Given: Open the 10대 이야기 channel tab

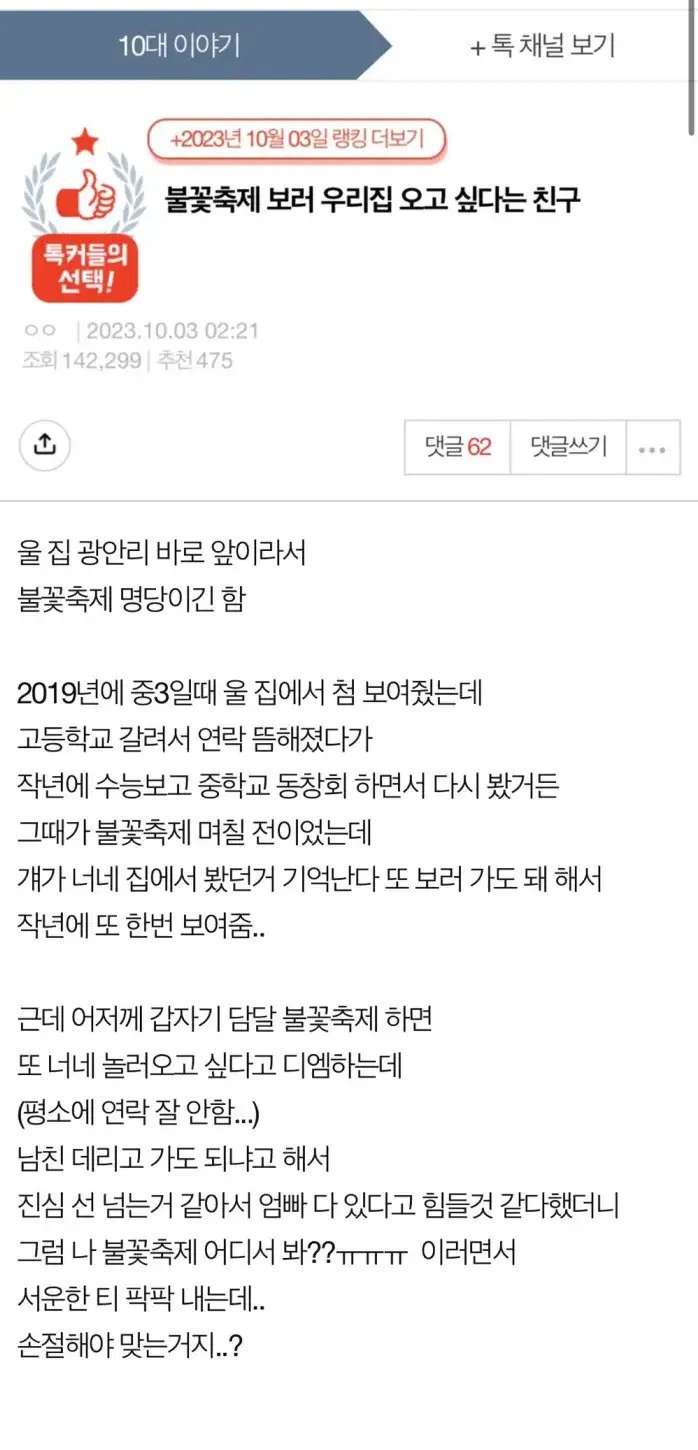Looking at the screenshot, I should (180, 45).
